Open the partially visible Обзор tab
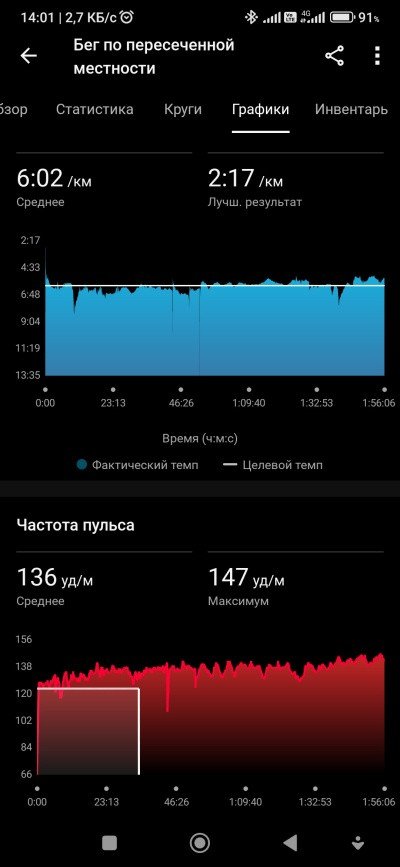This screenshot has height=867, width=400. pos(13,109)
